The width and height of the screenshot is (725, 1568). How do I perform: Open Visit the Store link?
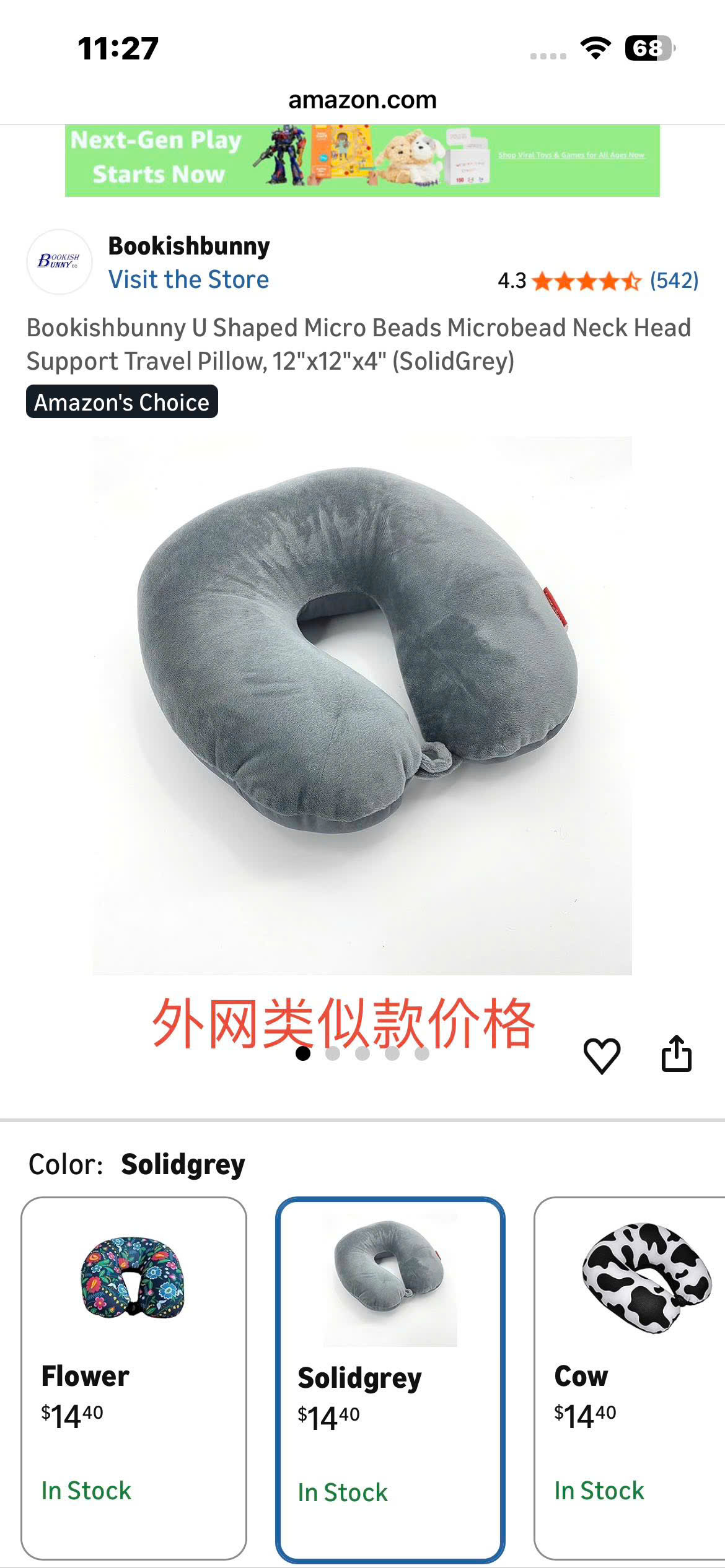pos(188,279)
